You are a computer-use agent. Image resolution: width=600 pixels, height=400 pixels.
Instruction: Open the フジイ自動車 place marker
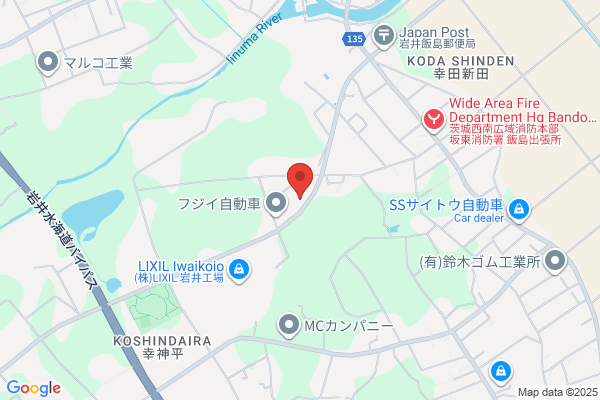276,204
